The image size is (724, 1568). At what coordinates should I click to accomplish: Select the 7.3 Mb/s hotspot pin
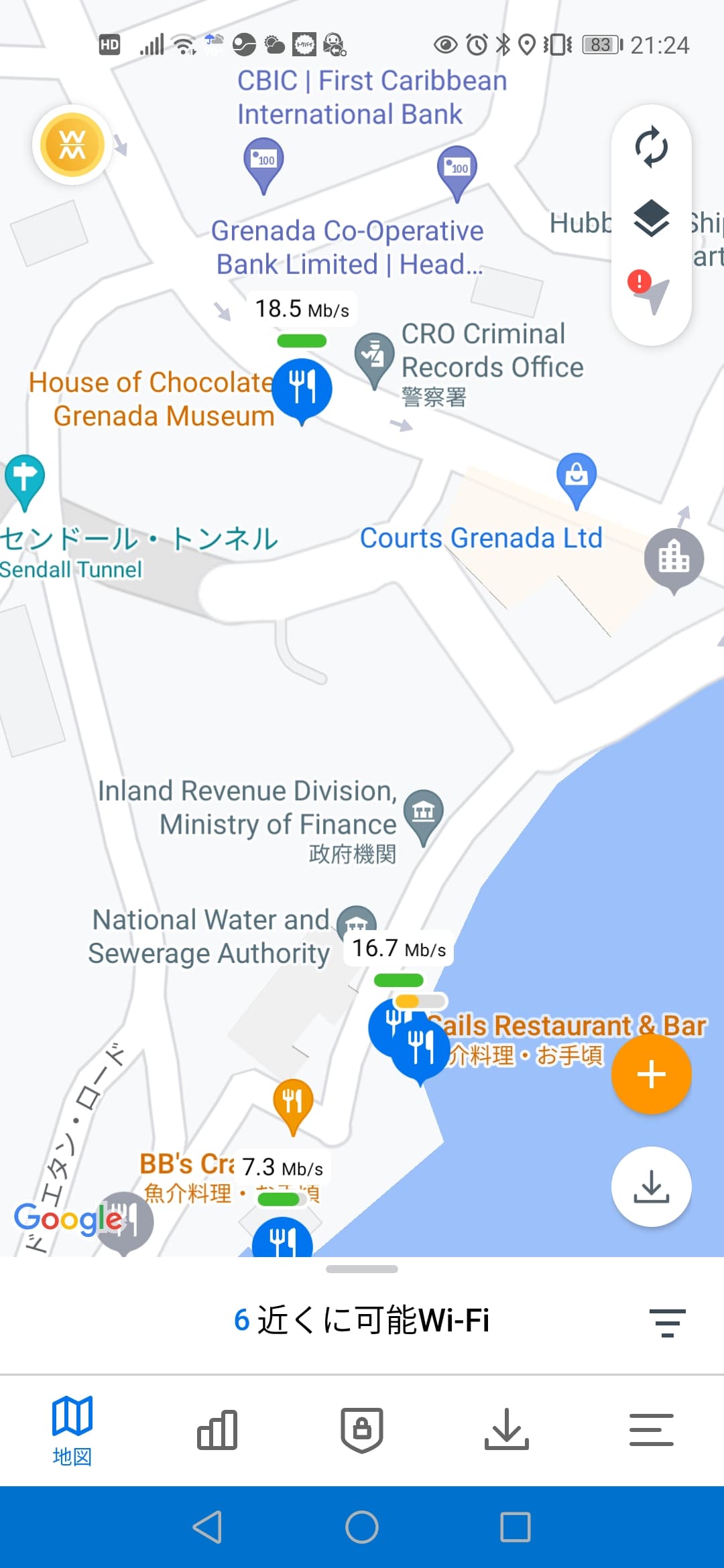[282, 1238]
